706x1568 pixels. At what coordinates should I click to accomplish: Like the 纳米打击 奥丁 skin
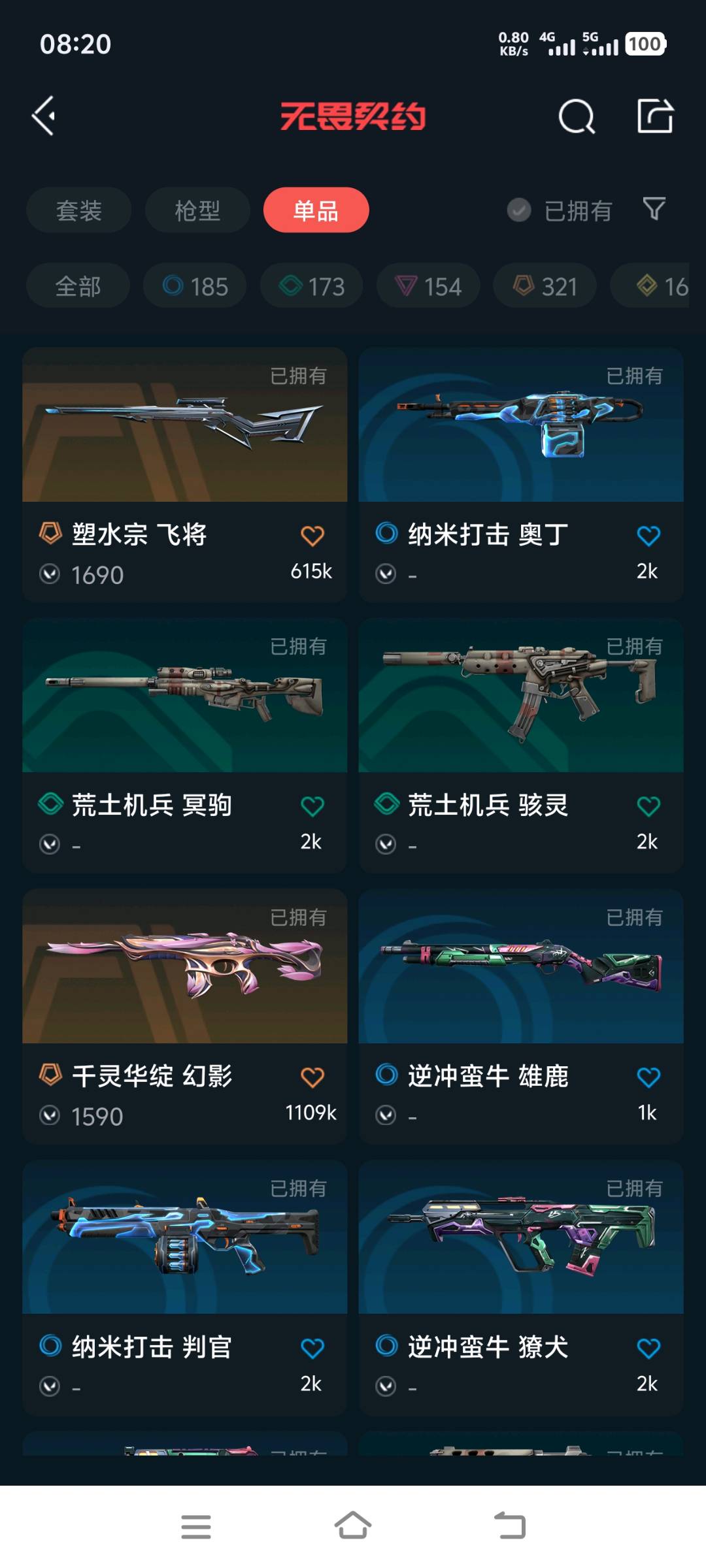[x=648, y=536]
